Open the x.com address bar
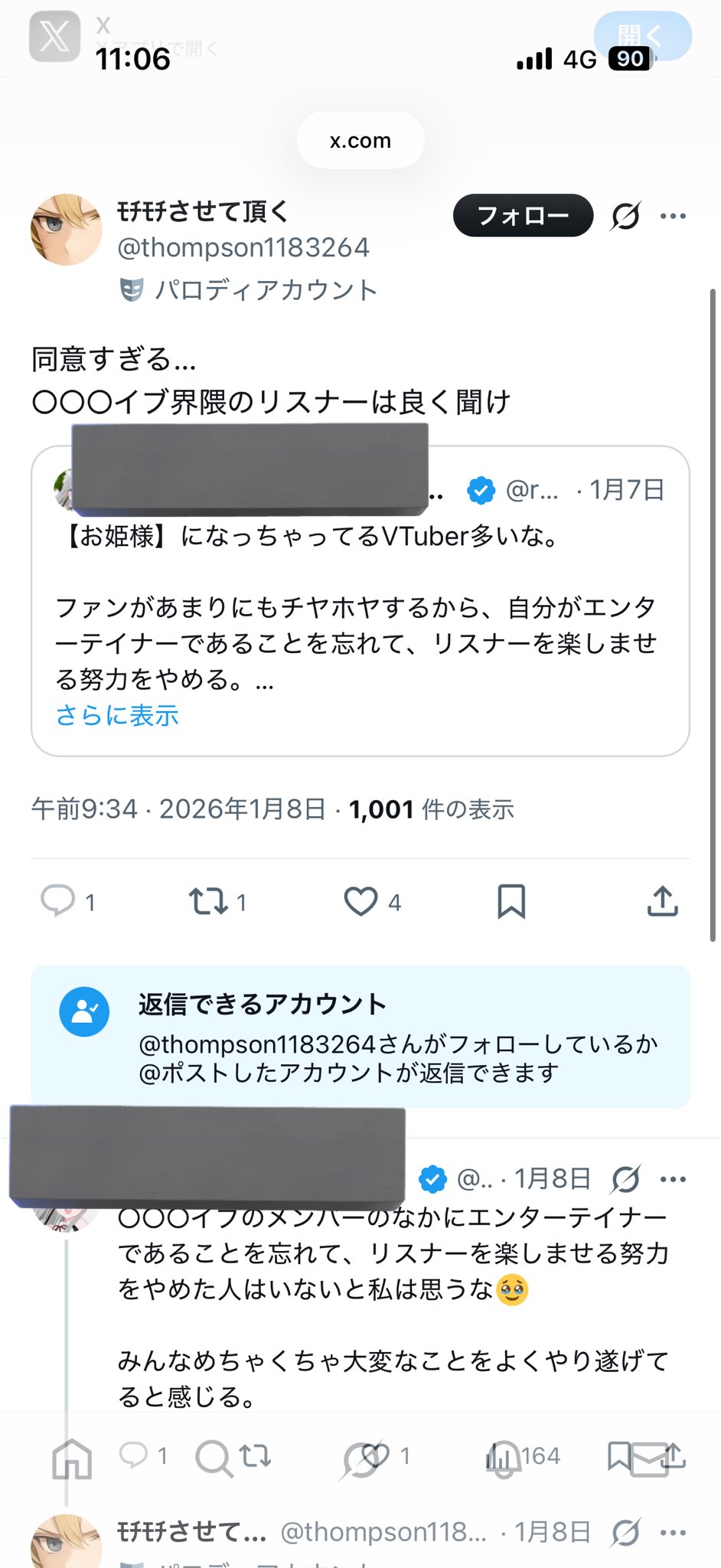 [360, 140]
